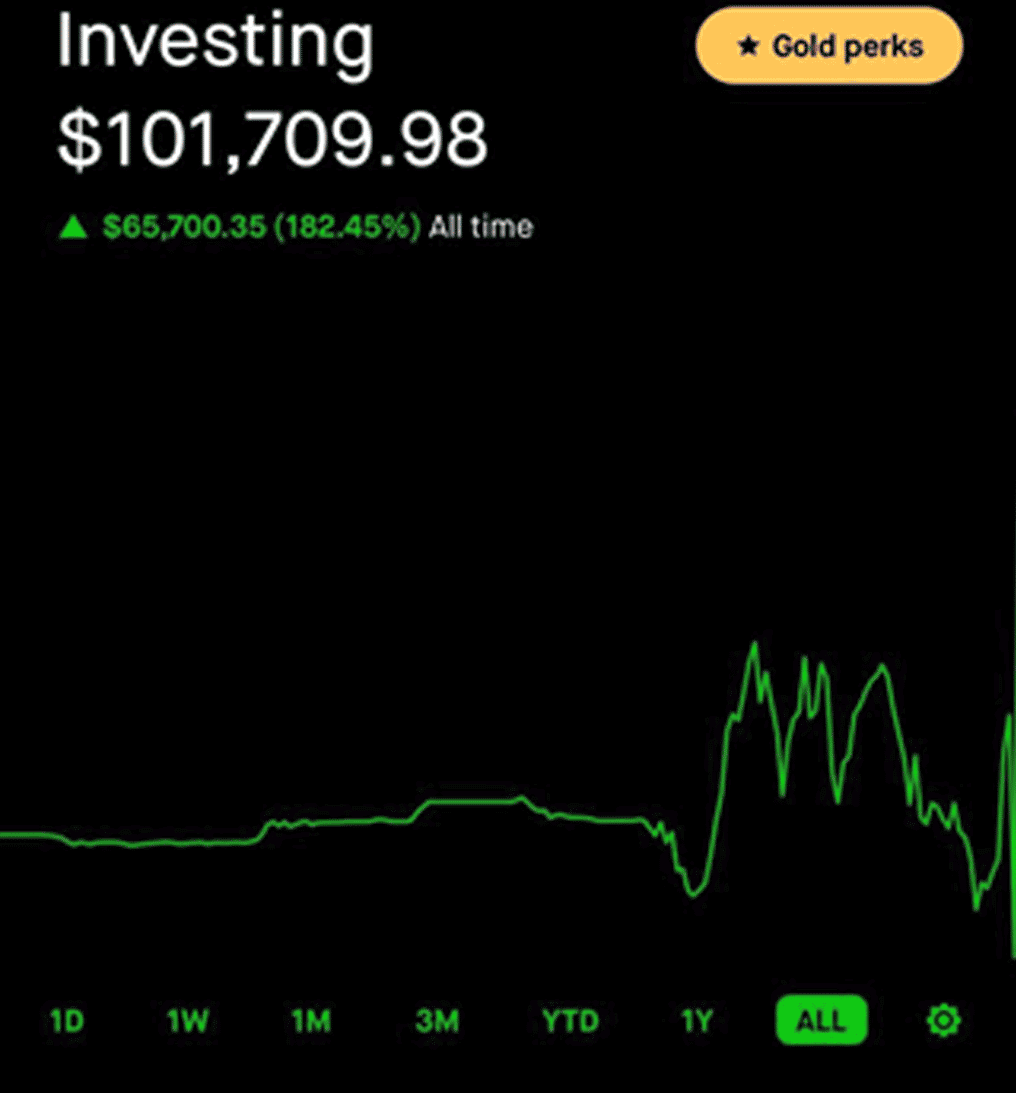Switch chart to 1D range

(67, 1021)
